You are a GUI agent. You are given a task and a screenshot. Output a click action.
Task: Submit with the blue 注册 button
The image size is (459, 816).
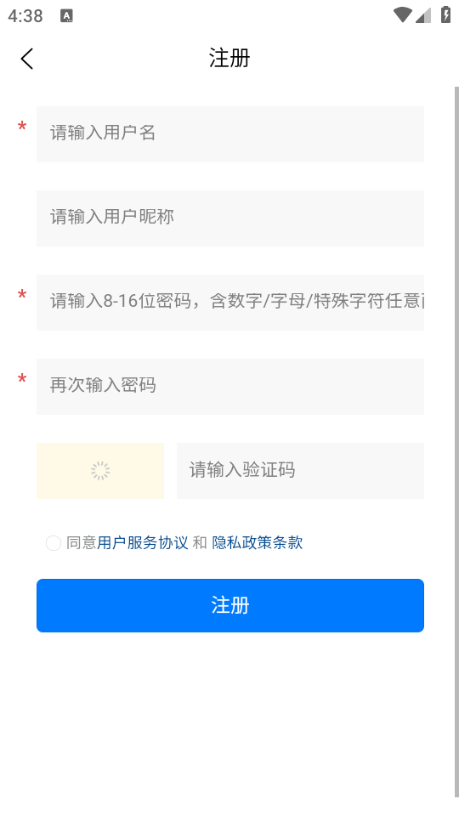tap(230, 606)
